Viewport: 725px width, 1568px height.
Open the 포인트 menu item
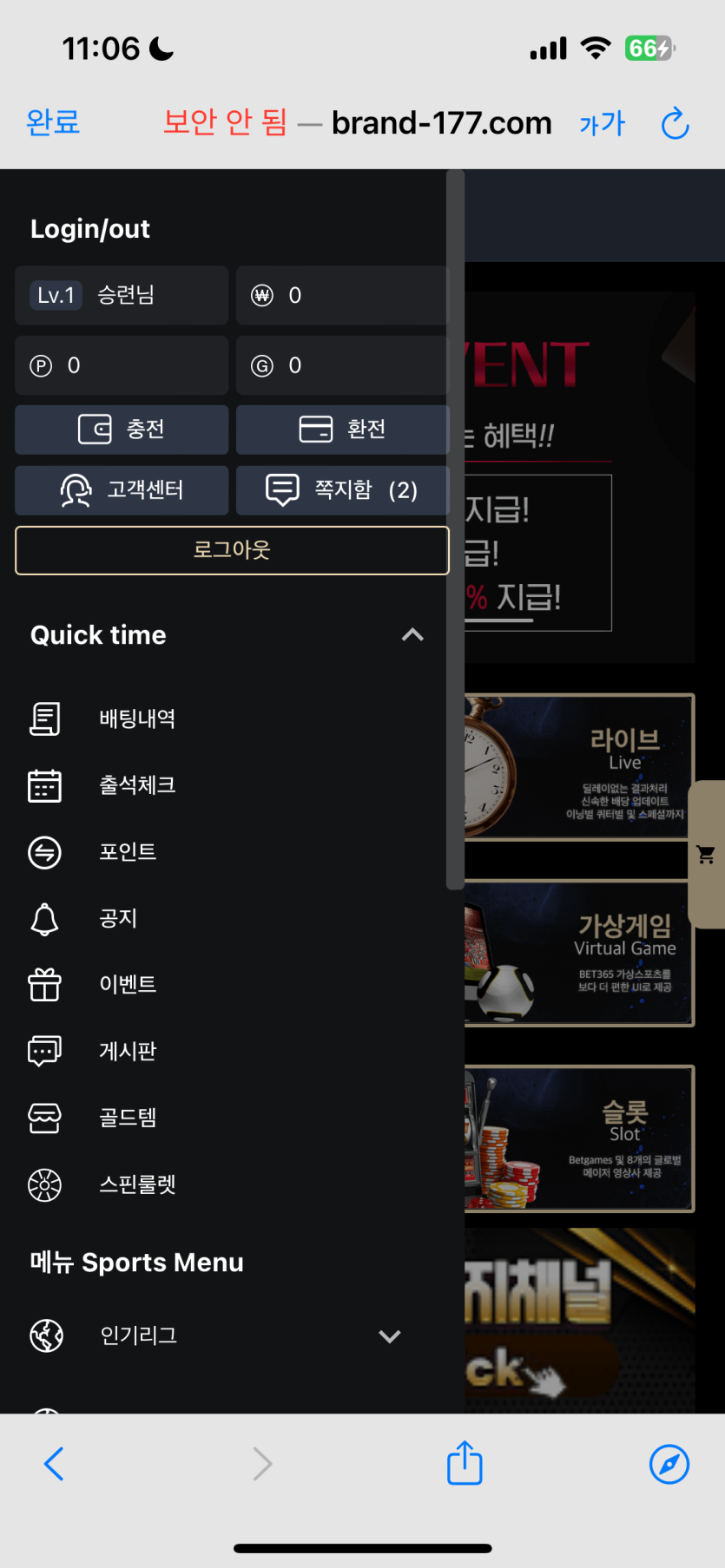coord(128,852)
